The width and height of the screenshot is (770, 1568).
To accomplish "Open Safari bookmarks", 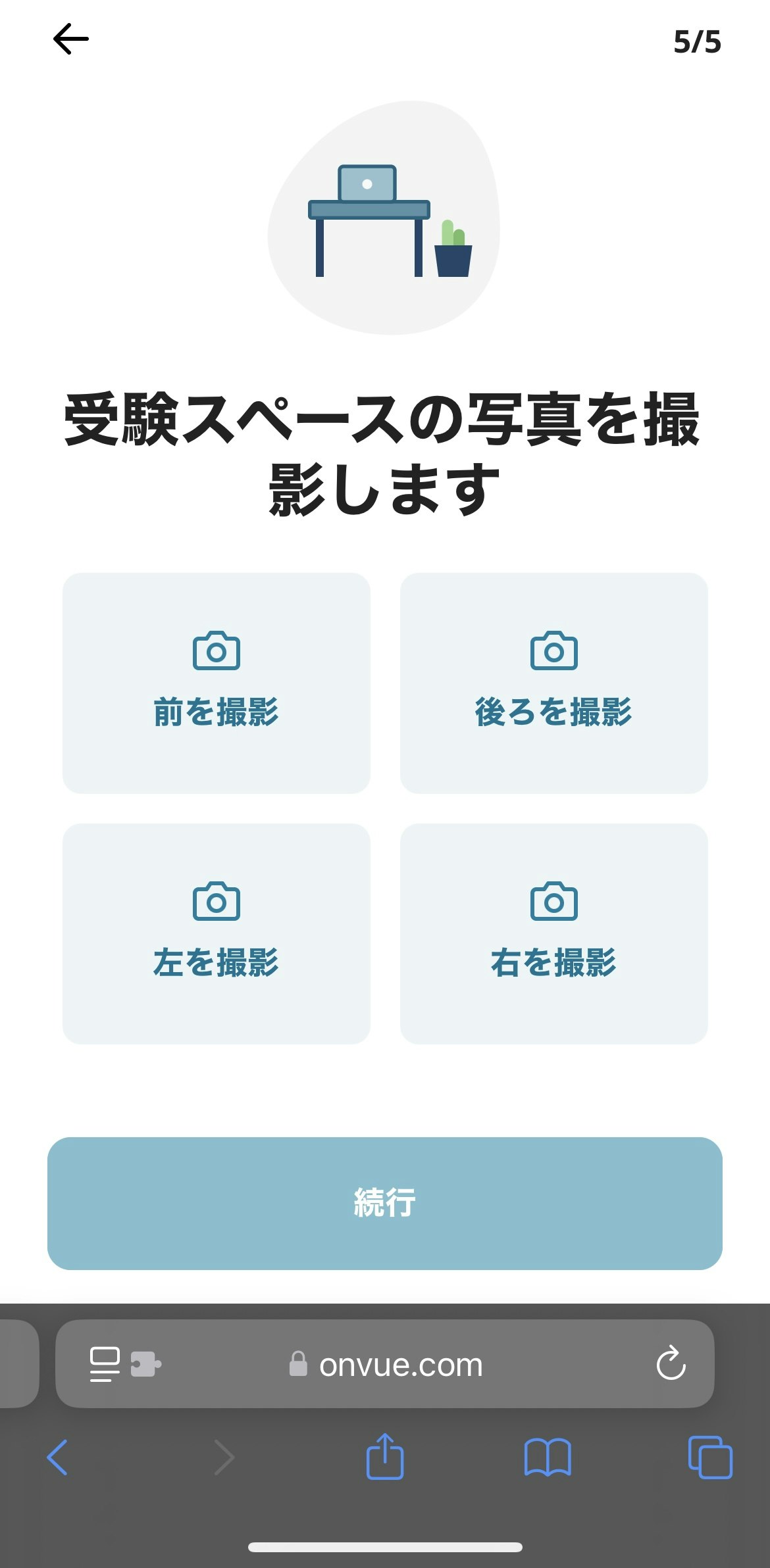I will 547,1458.
